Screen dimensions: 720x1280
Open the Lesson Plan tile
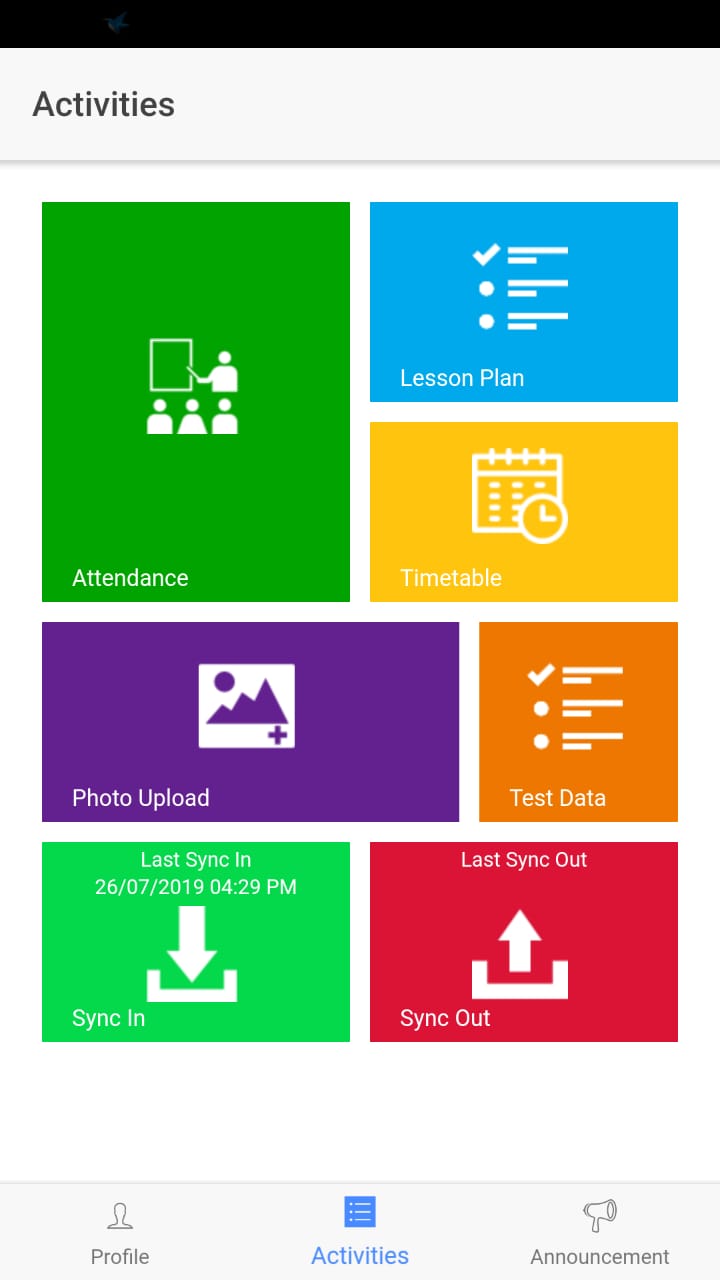coord(524,302)
